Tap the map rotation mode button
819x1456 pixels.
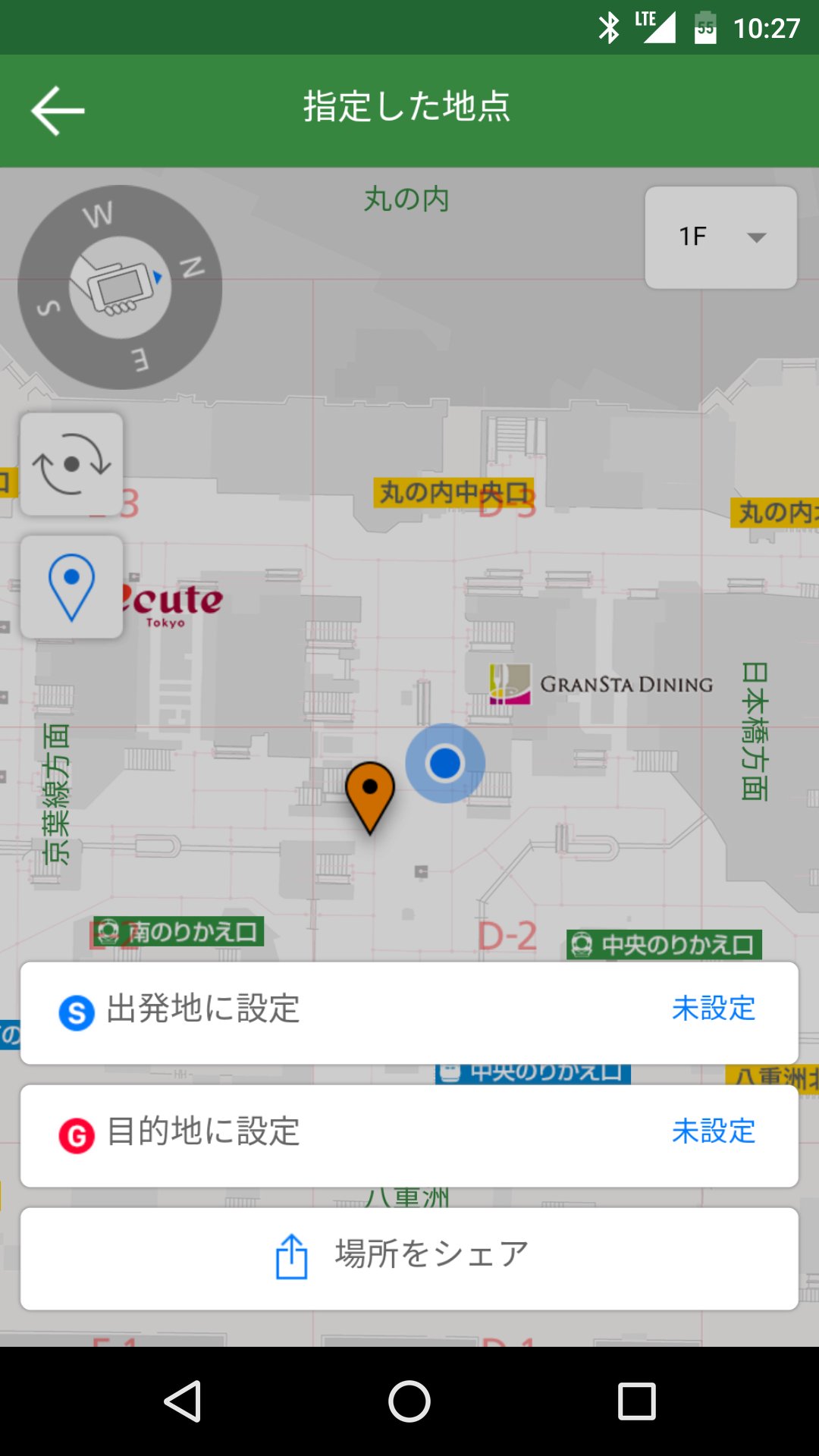point(72,464)
